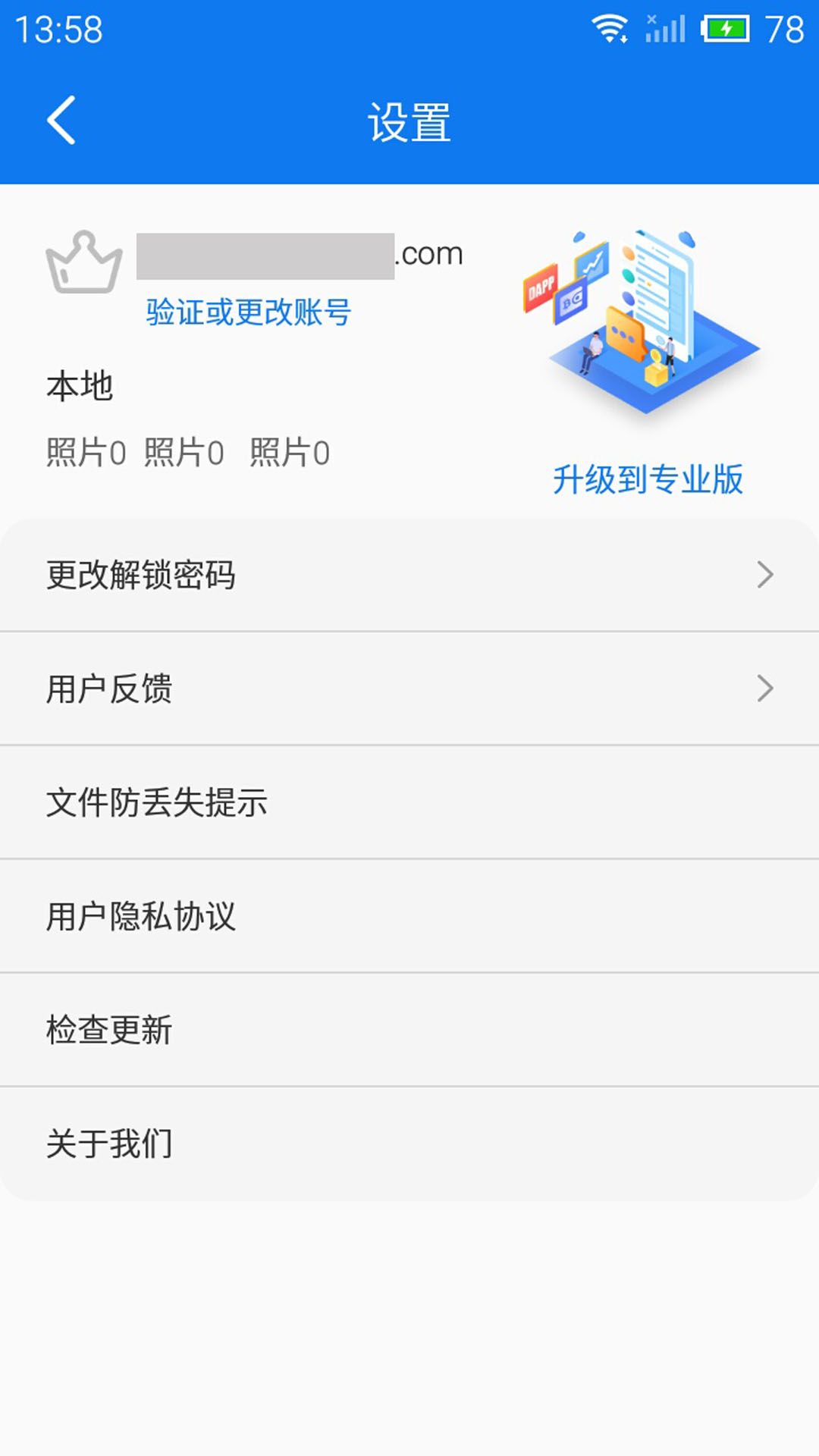Open the 用户反馈 row

409,689
